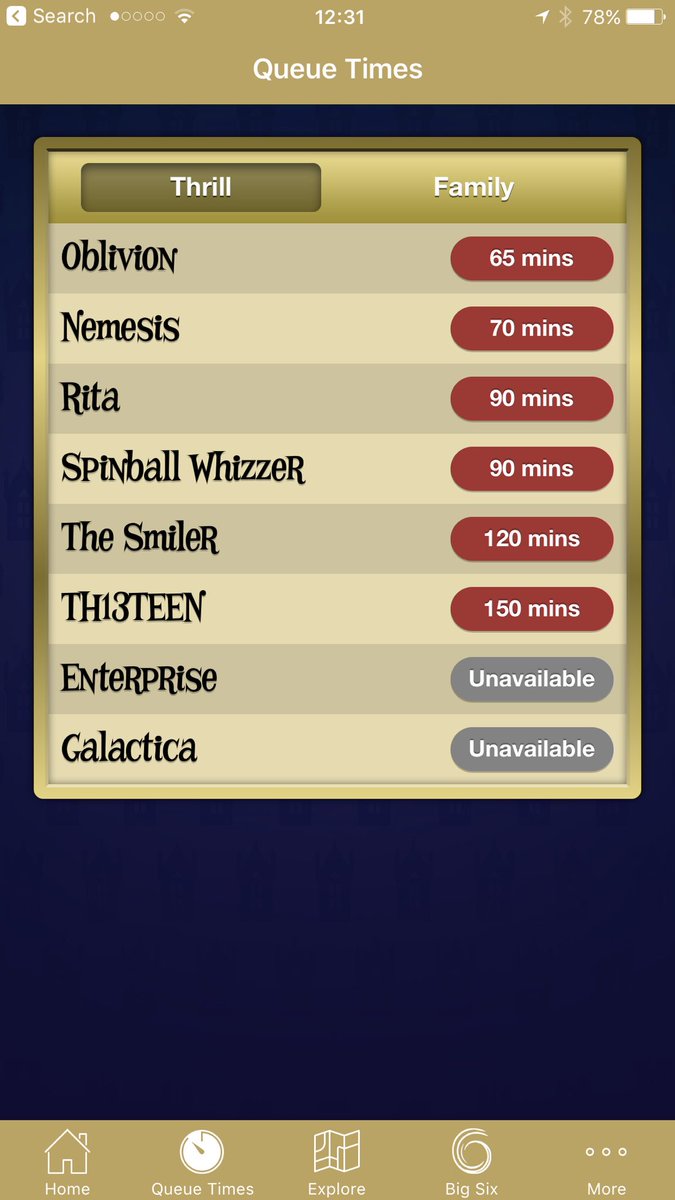Switch to the Family segment
The height and width of the screenshot is (1200, 675).
473,187
